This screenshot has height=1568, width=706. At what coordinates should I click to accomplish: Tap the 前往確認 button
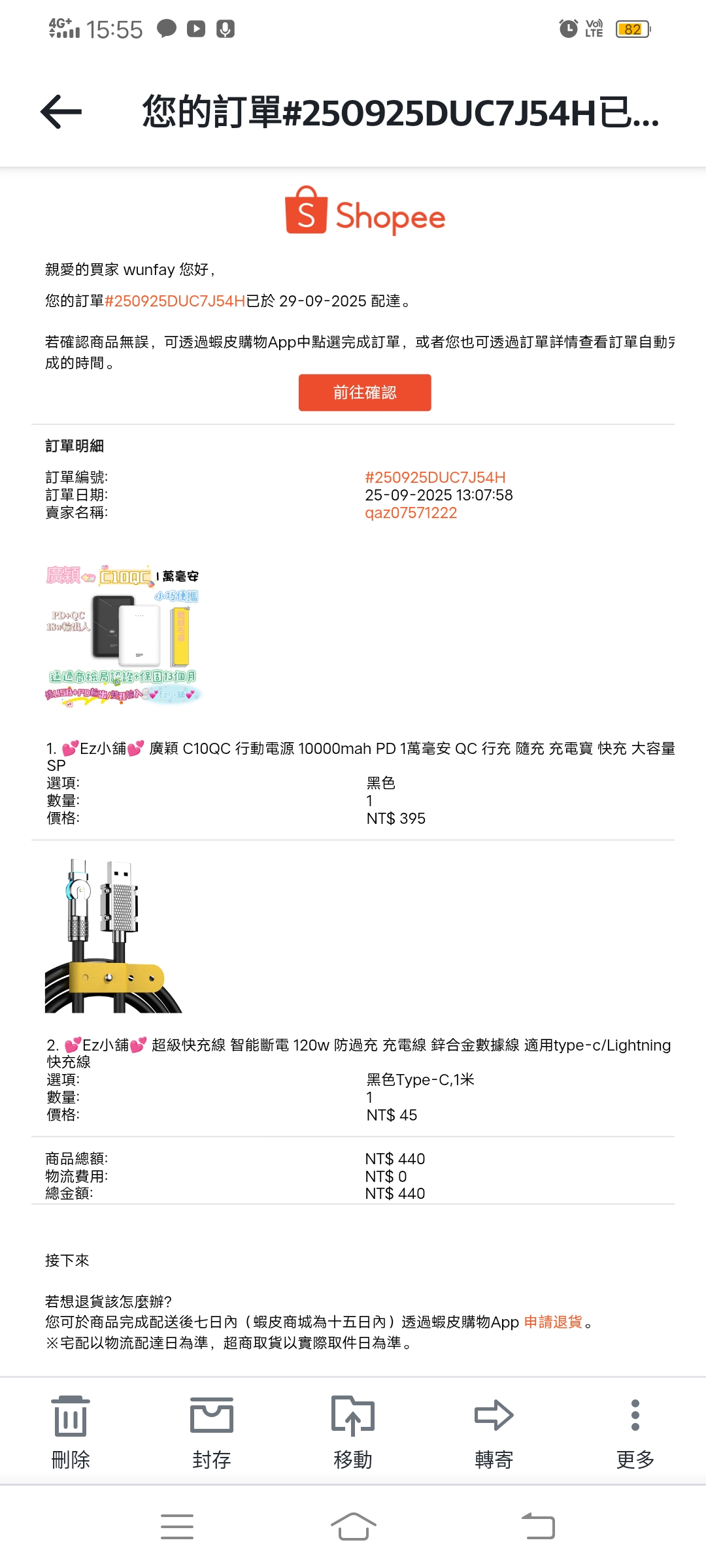(x=365, y=393)
